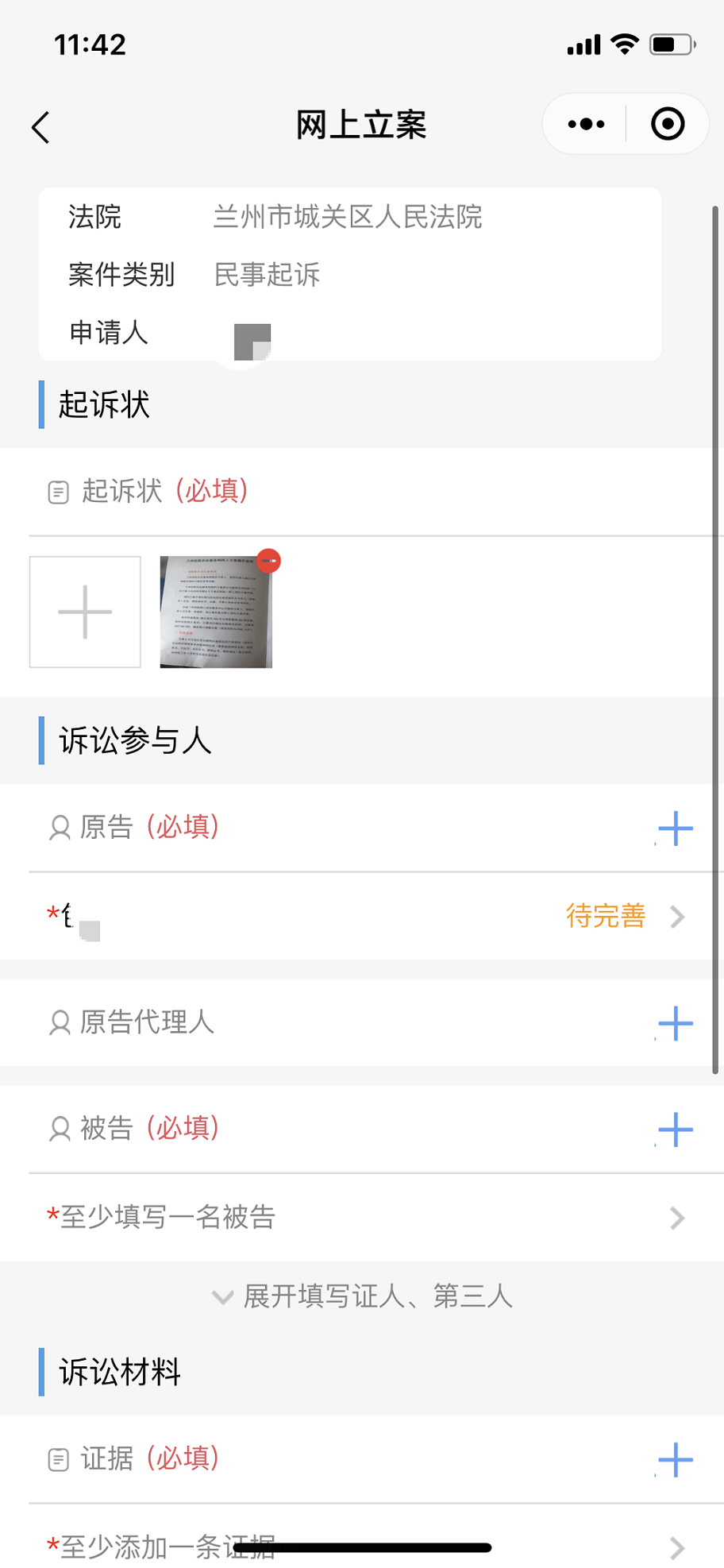Open the three-dot more options menu
Image resolution: width=724 pixels, height=1568 pixels.
point(585,124)
